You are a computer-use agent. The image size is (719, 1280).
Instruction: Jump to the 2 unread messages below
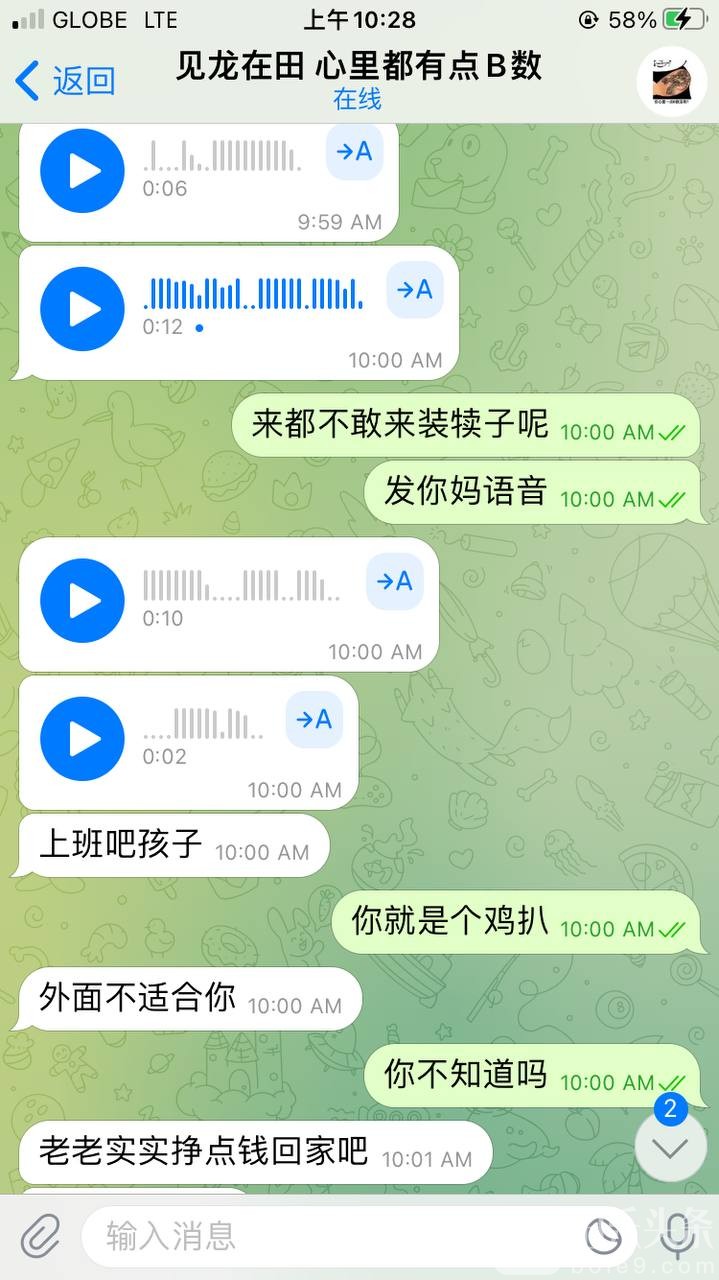click(x=670, y=1147)
